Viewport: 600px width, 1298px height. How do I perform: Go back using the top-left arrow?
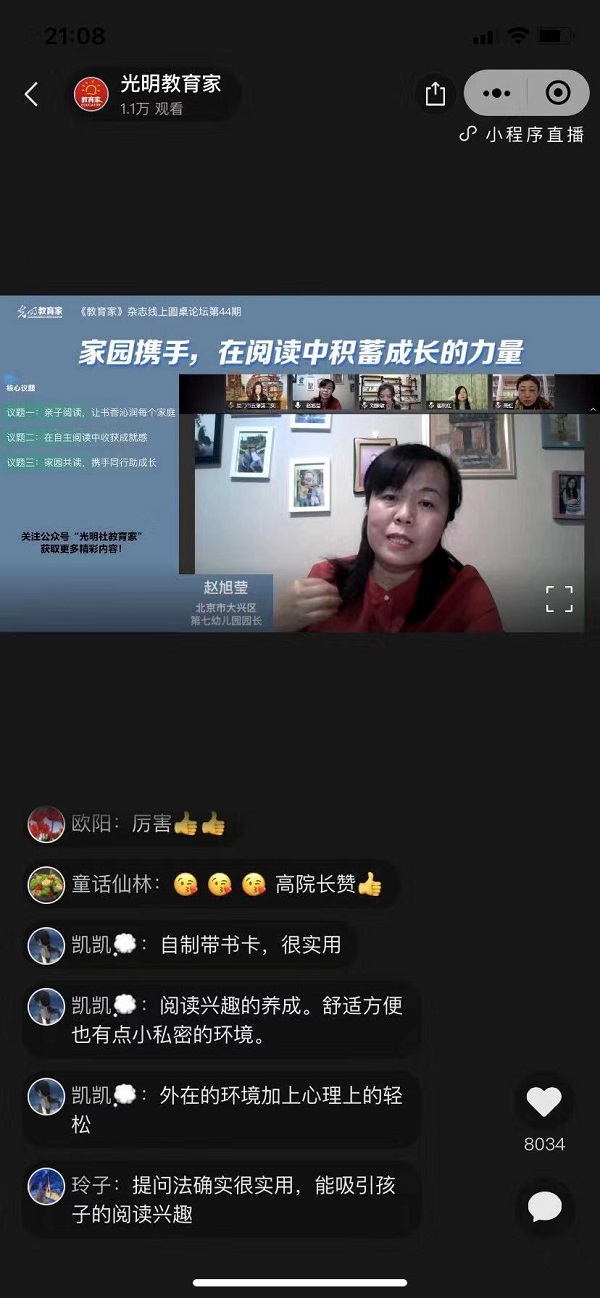(31, 94)
